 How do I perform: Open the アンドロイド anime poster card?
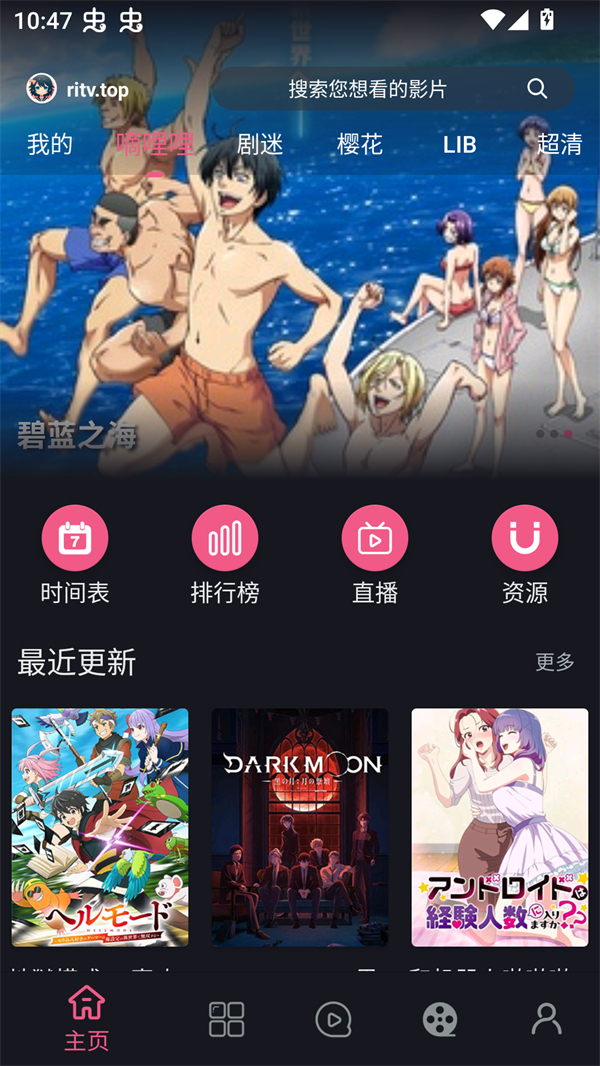pyautogui.click(x=500, y=827)
